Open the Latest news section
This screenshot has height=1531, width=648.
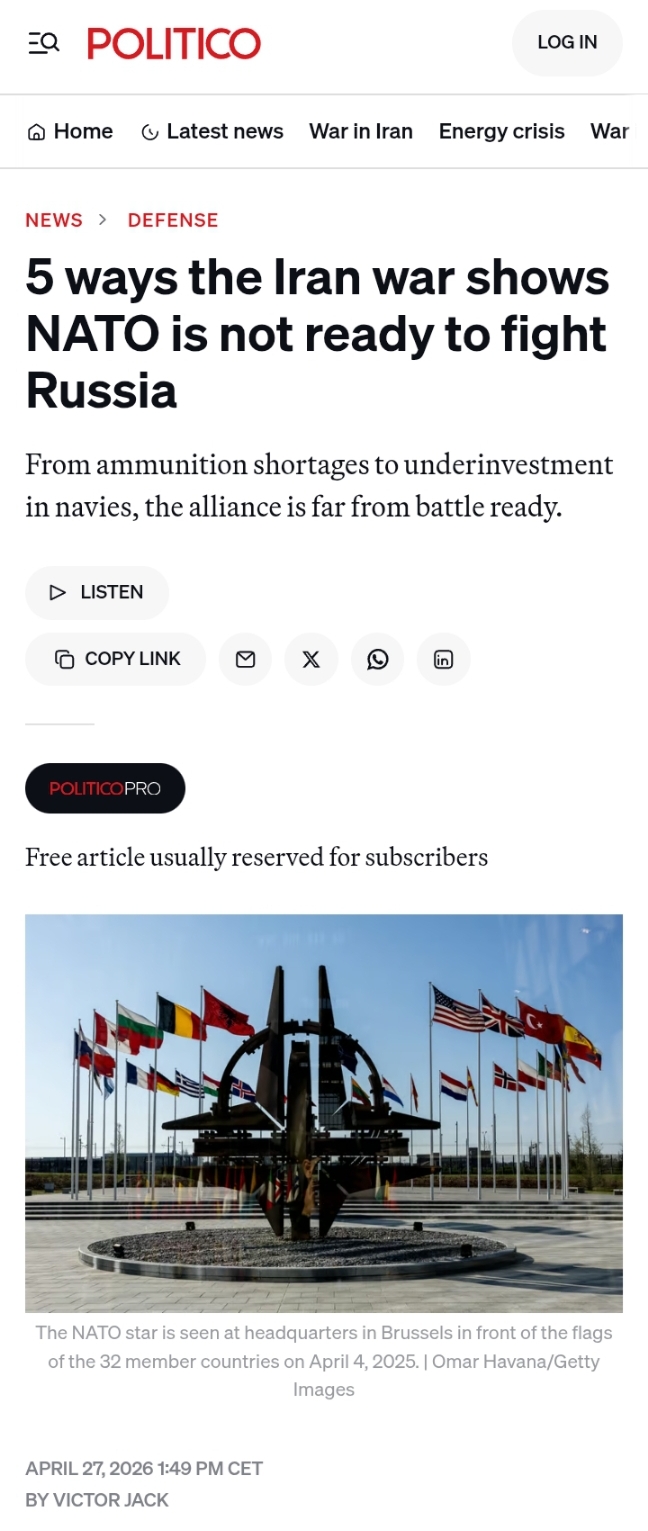212,132
